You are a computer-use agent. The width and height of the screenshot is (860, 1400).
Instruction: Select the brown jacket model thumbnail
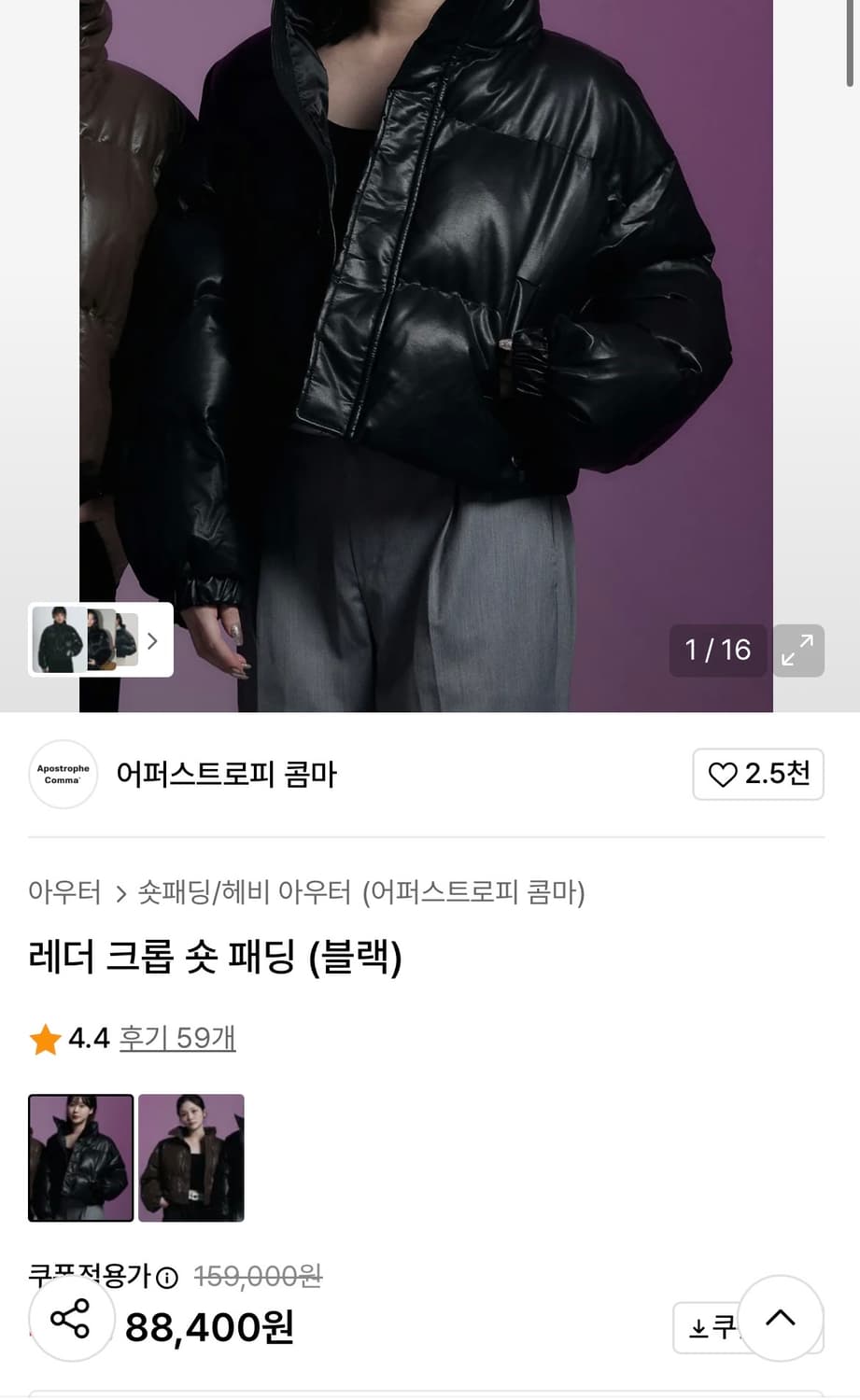(190, 1157)
